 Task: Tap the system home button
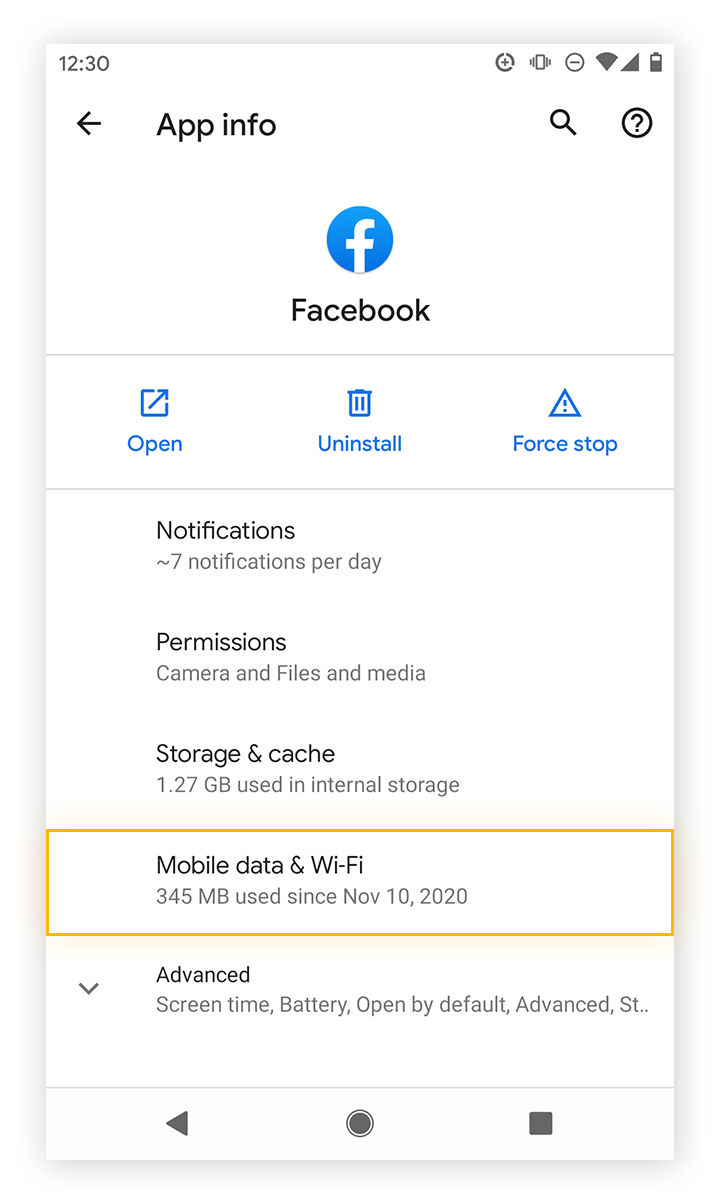pyautogui.click(x=360, y=1123)
